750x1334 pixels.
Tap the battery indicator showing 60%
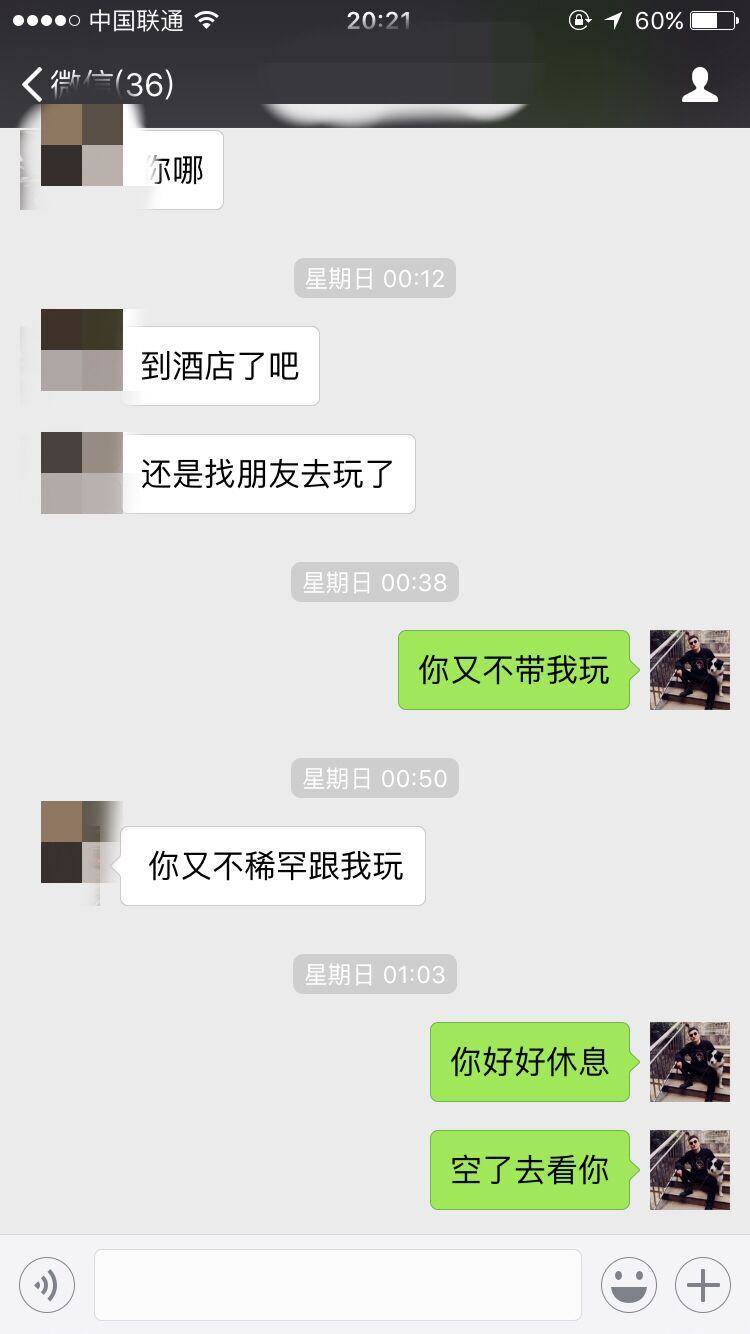(x=690, y=20)
